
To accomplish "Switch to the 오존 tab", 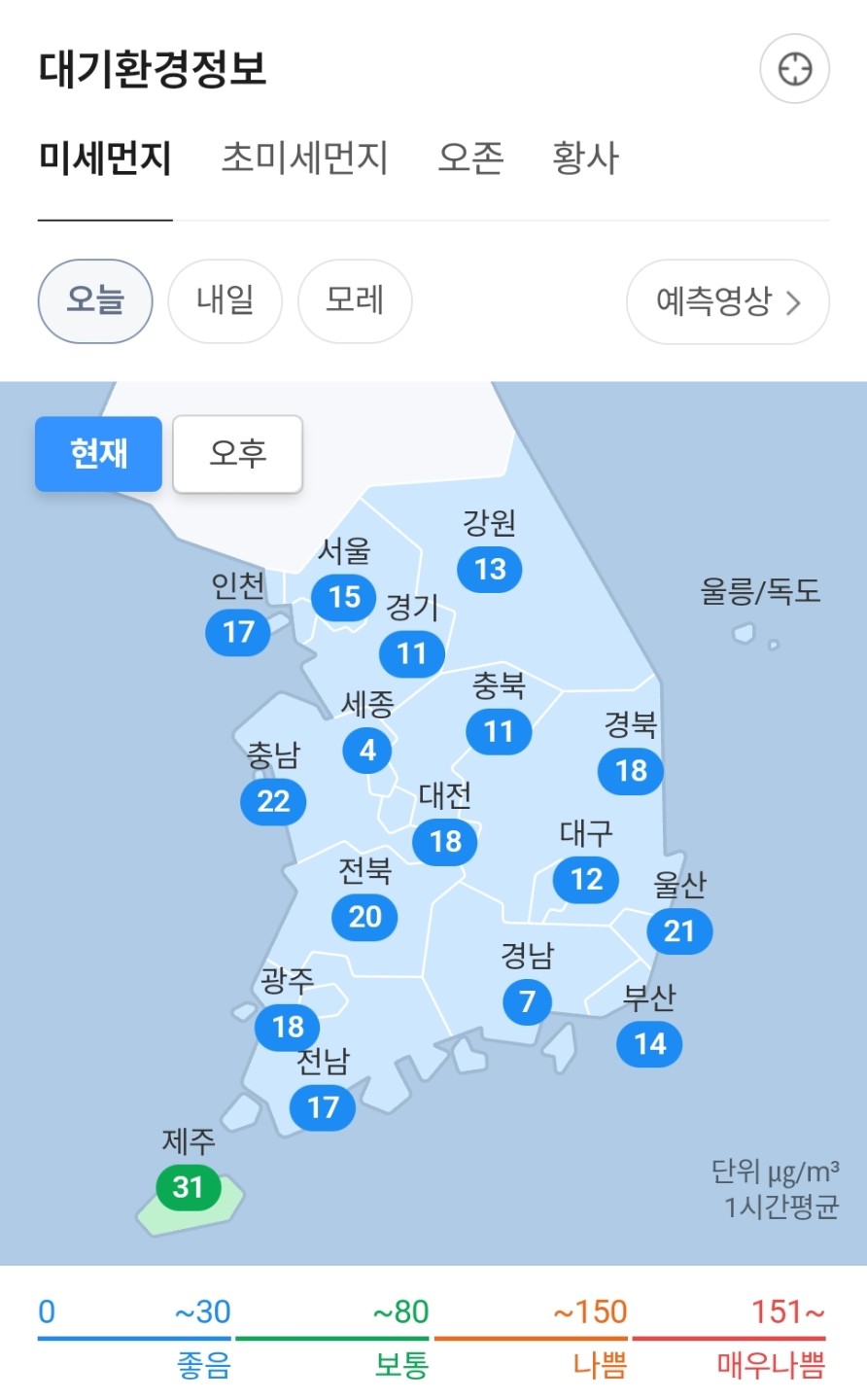I will pyautogui.click(x=470, y=157).
